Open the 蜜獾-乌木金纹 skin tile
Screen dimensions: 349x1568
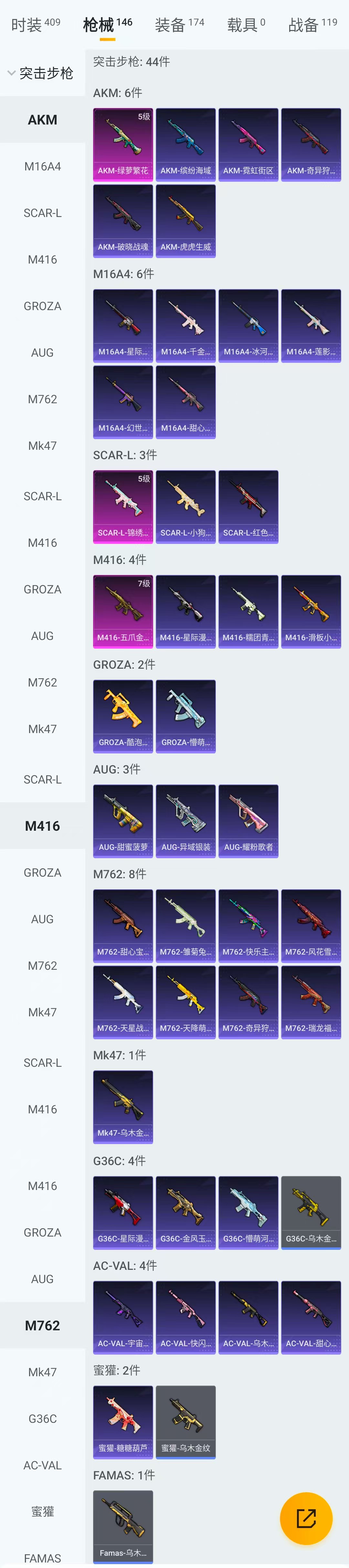185,1422
